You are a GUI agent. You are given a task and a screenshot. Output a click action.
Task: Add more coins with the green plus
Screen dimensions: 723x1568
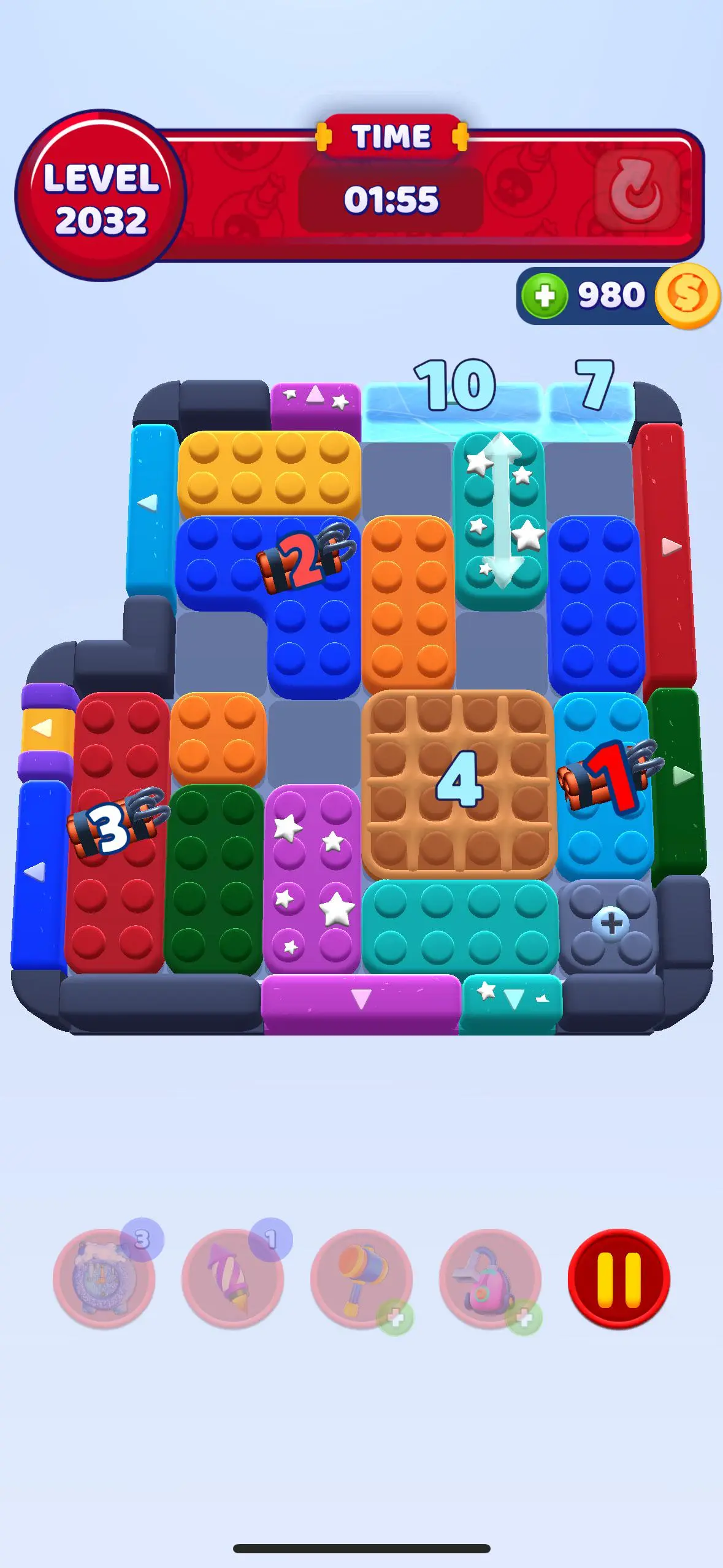tap(545, 296)
